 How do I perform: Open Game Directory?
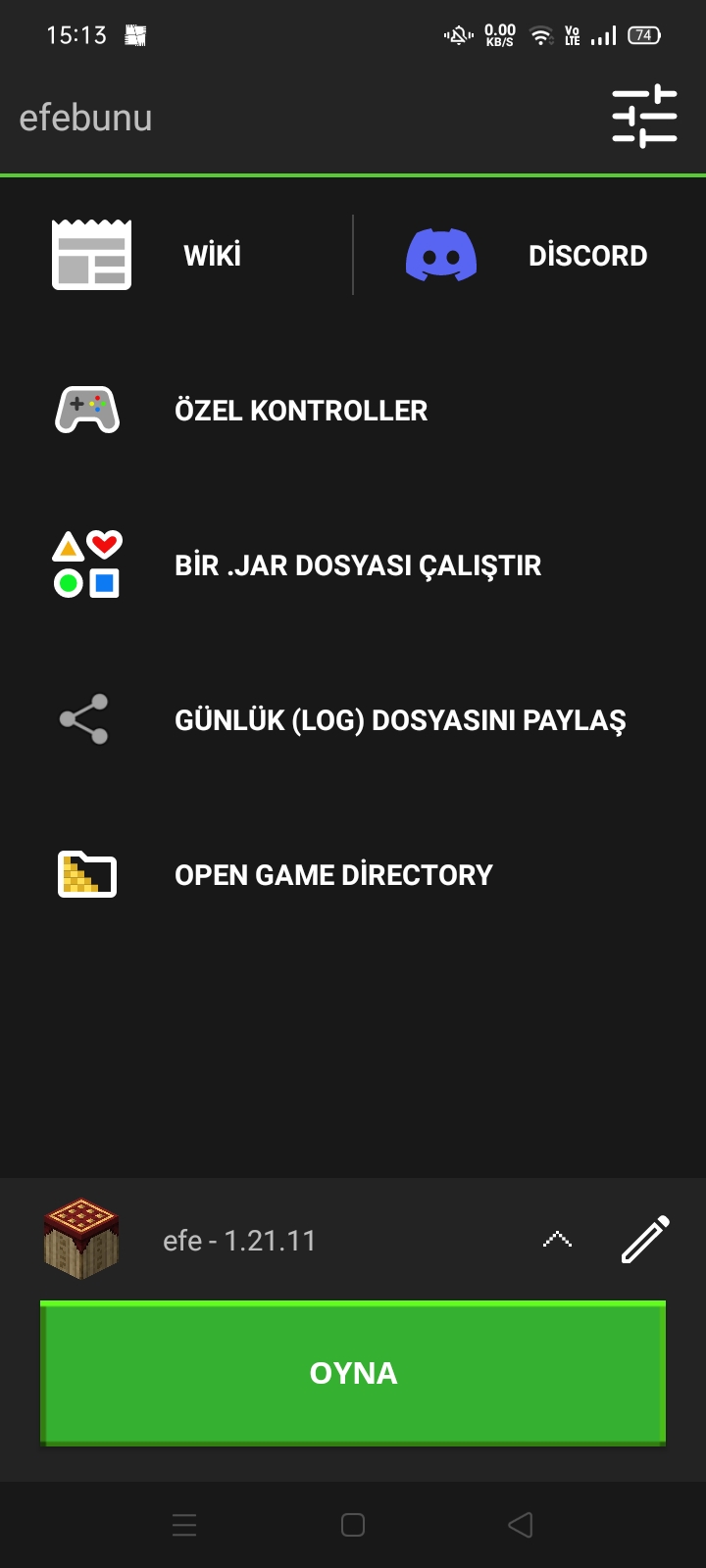333,875
